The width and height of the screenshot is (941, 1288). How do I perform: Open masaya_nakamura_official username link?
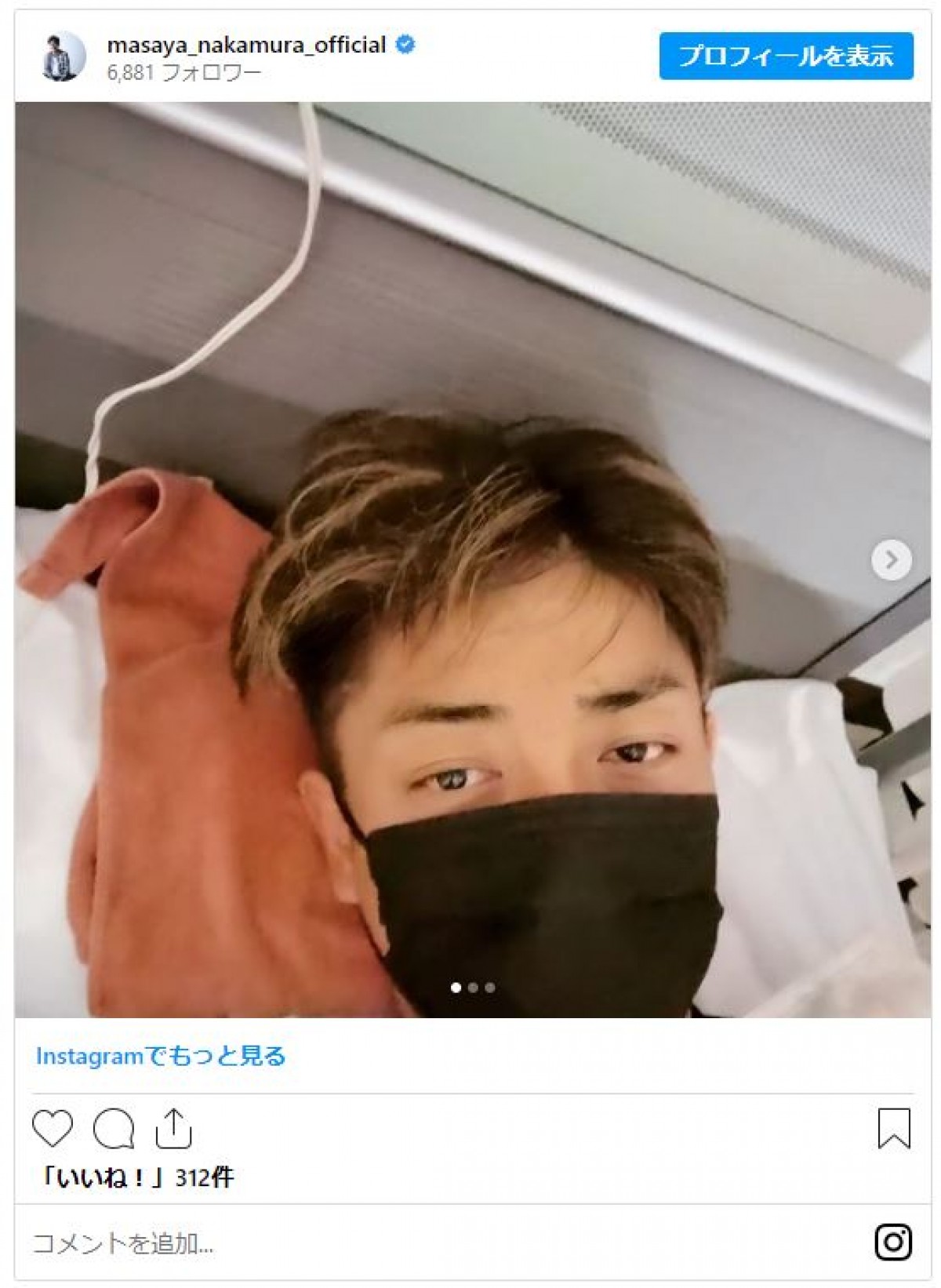point(246,45)
